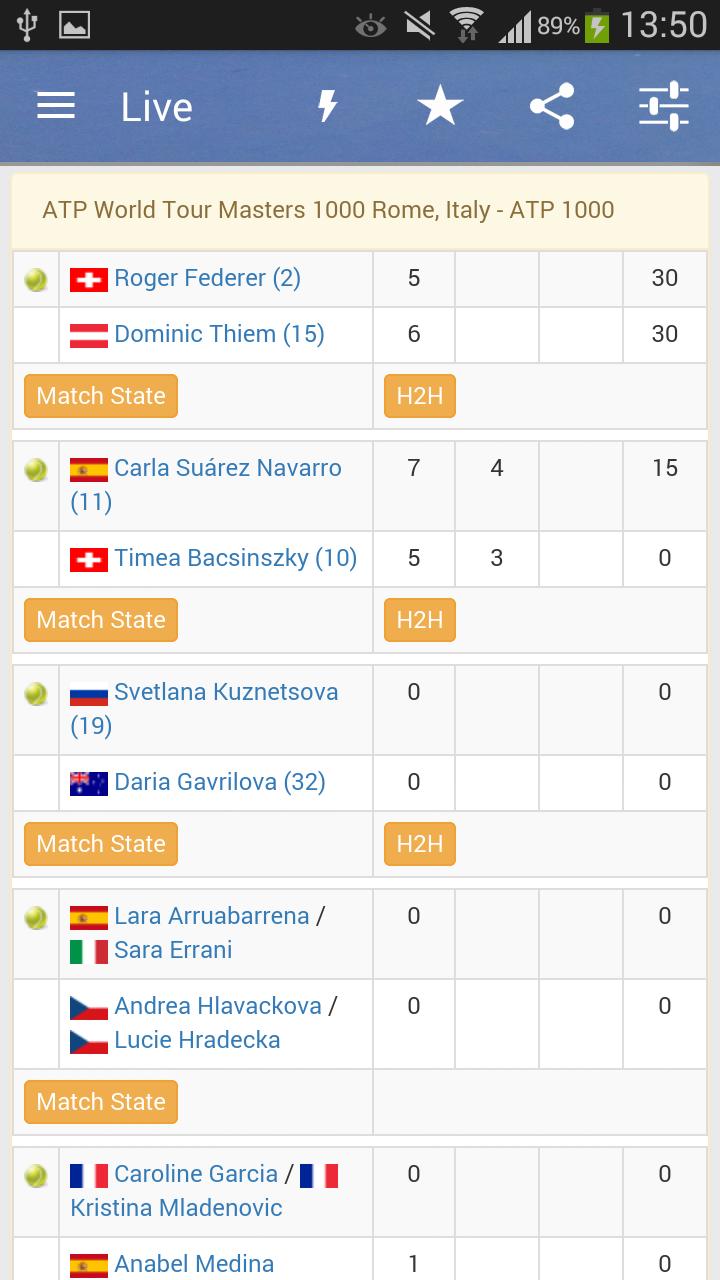Viewport: 720px width, 1280px height.
Task: Open the filter settings icon
Action: pyautogui.click(x=663, y=104)
